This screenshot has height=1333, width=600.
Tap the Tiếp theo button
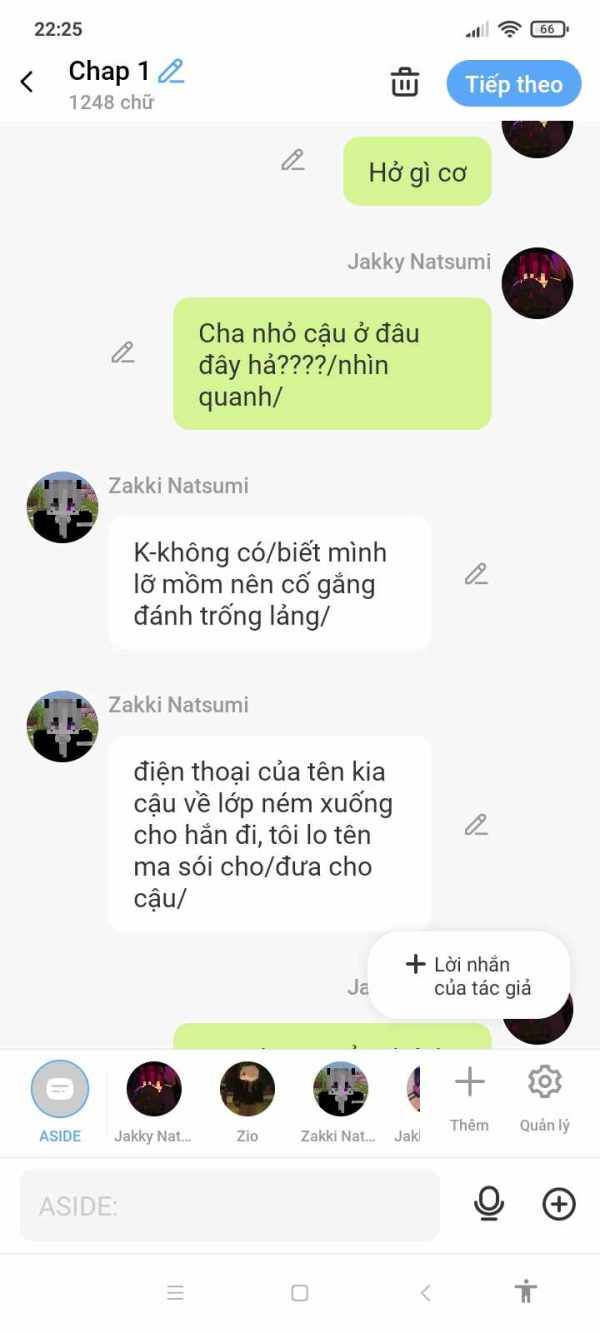(514, 84)
